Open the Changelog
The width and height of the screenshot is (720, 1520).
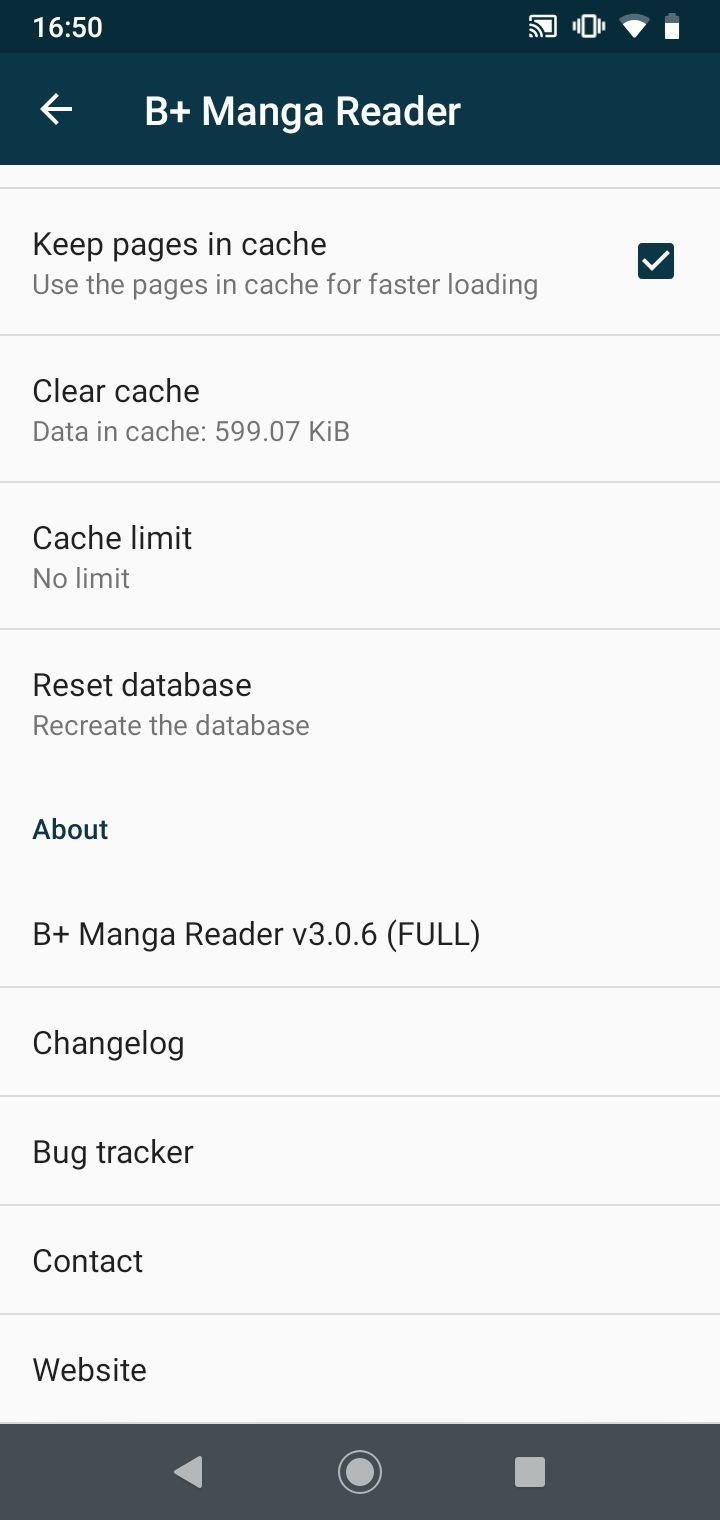pyautogui.click(x=360, y=1042)
